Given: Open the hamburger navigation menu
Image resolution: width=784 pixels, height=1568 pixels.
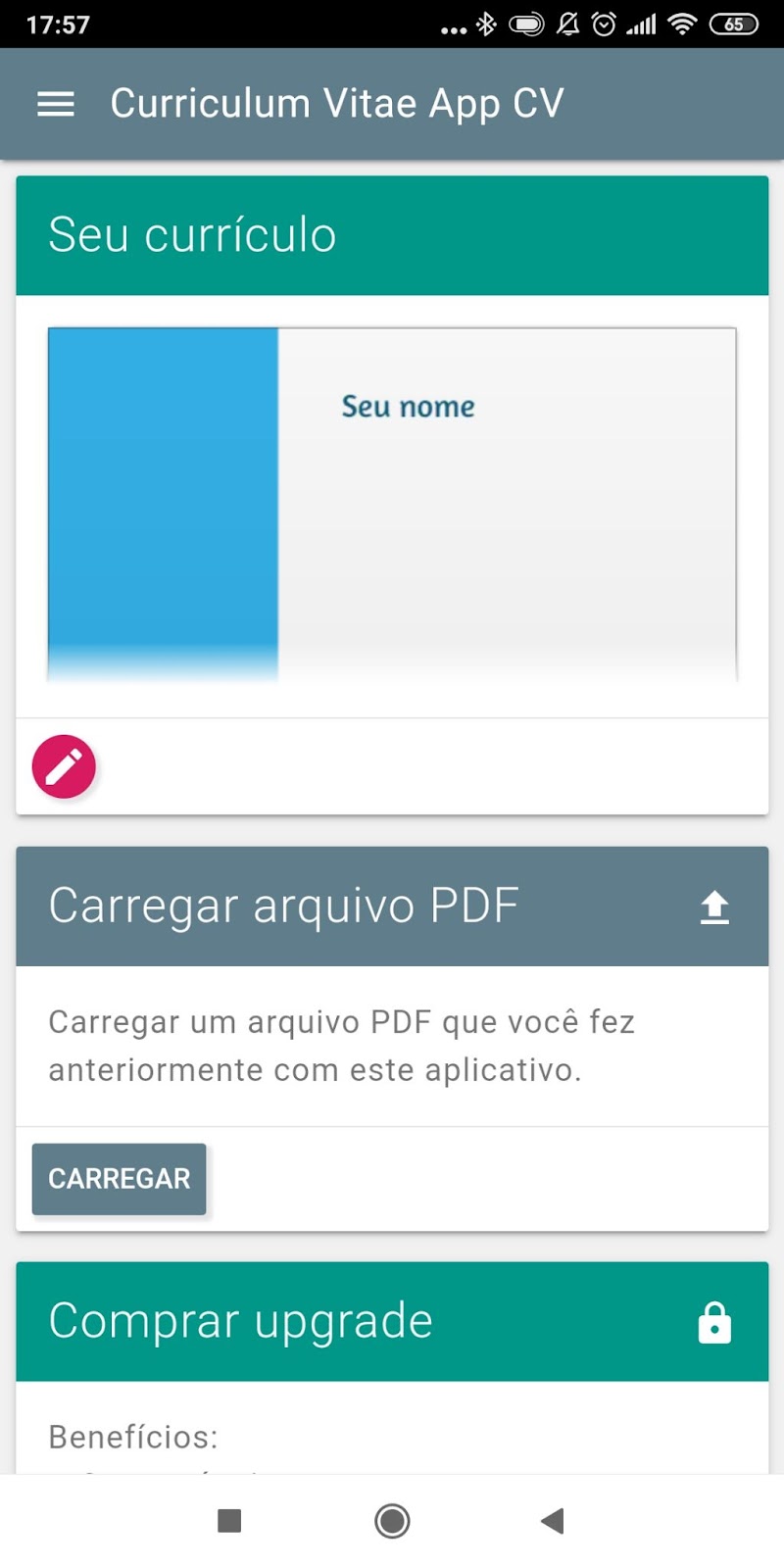Looking at the screenshot, I should 56,104.
